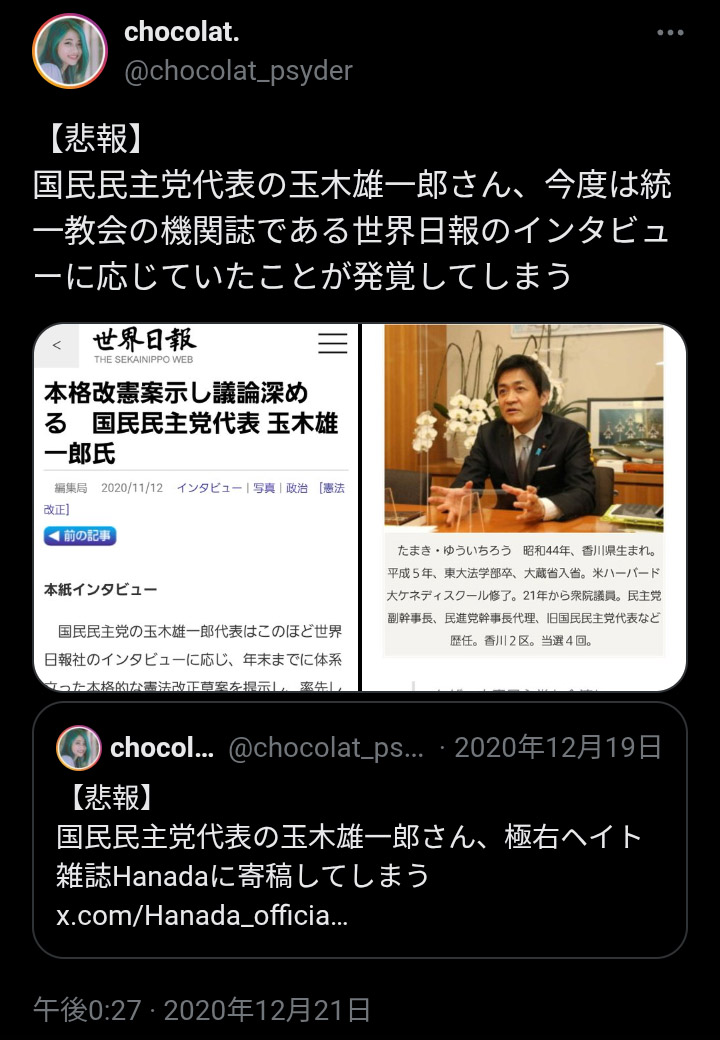View the 世界日報 article screenshot image
The width and height of the screenshot is (720, 1040).
[196, 507]
